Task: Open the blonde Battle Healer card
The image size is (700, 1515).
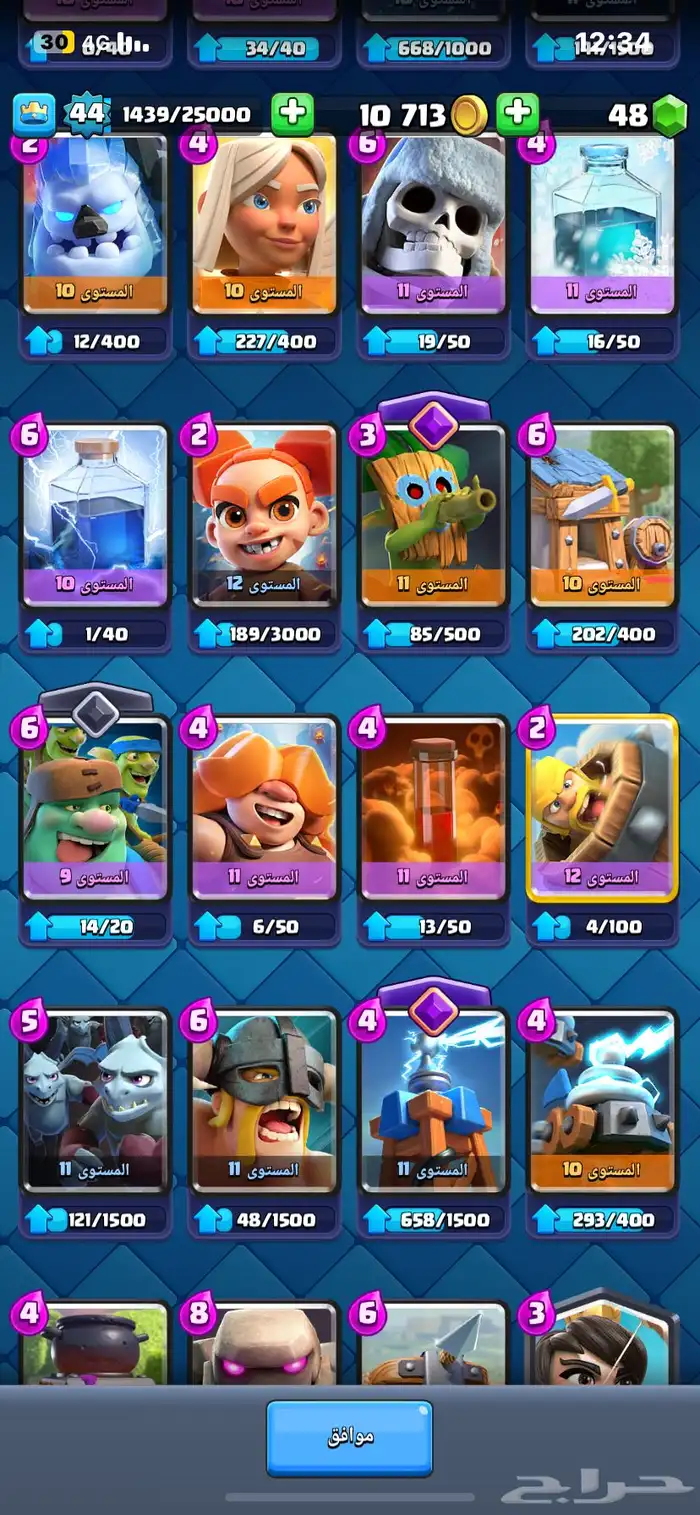Action: [264, 225]
